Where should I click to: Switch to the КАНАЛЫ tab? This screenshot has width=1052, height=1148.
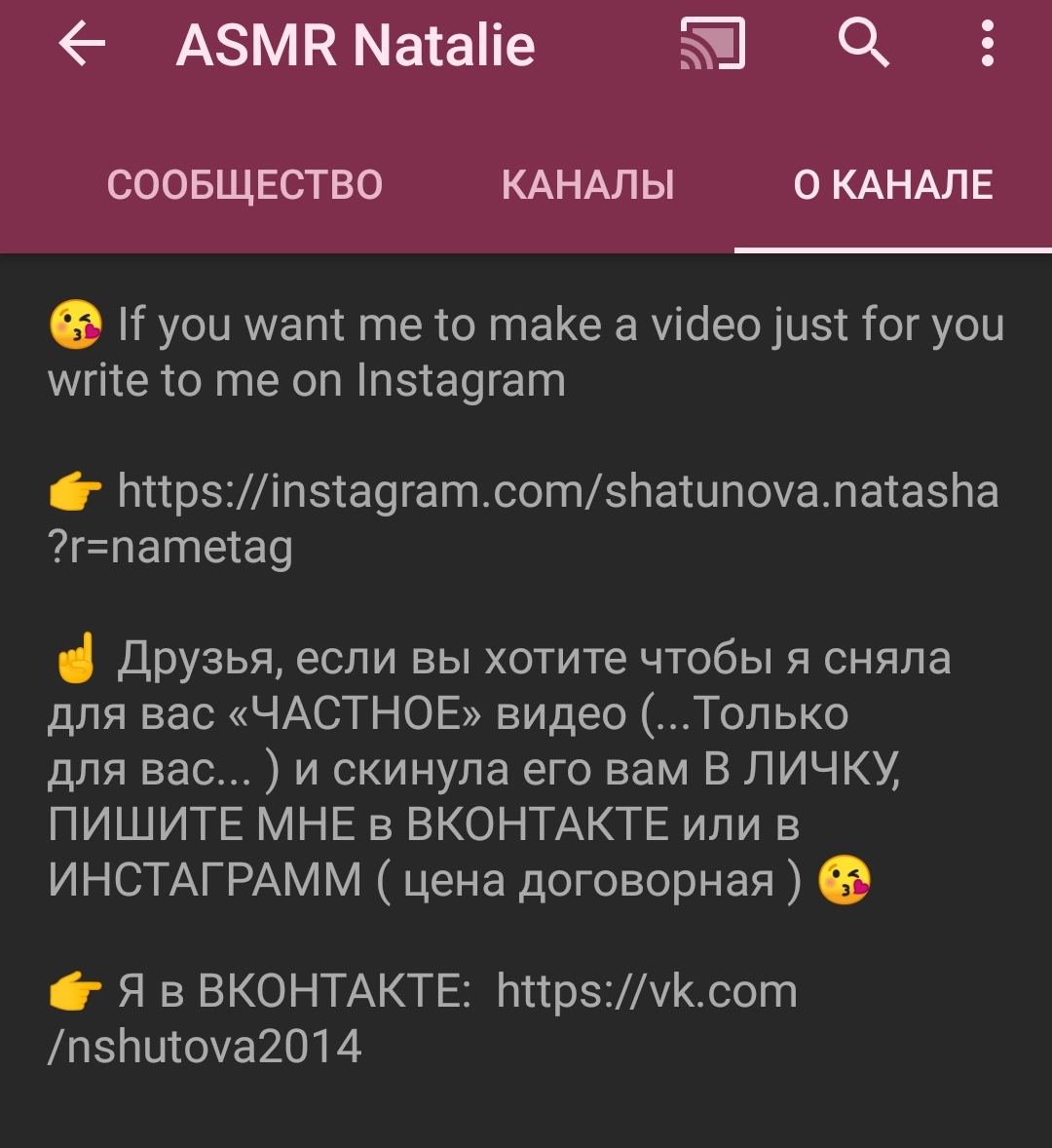coord(587,185)
